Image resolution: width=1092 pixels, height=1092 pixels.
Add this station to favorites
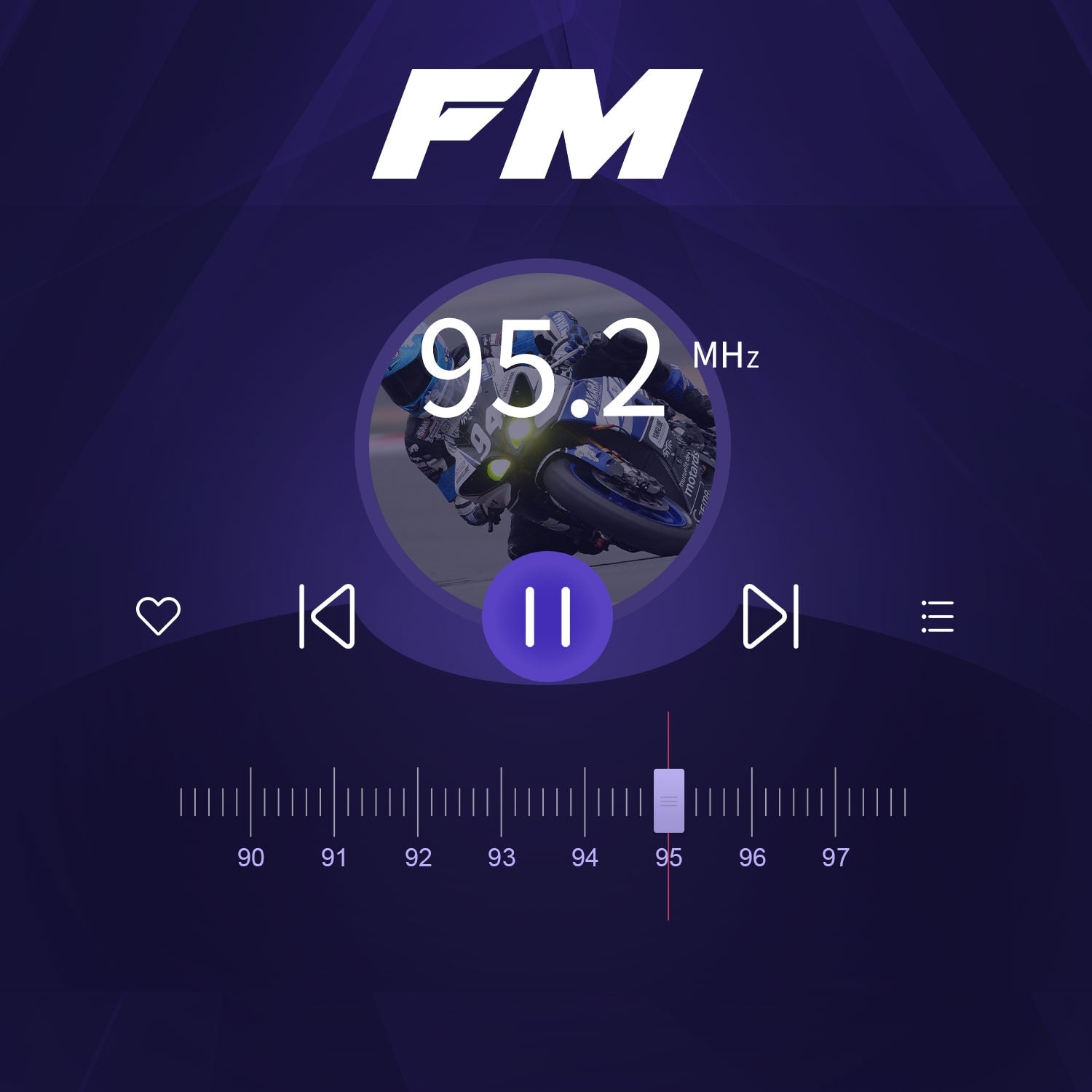click(x=158, y=615)
